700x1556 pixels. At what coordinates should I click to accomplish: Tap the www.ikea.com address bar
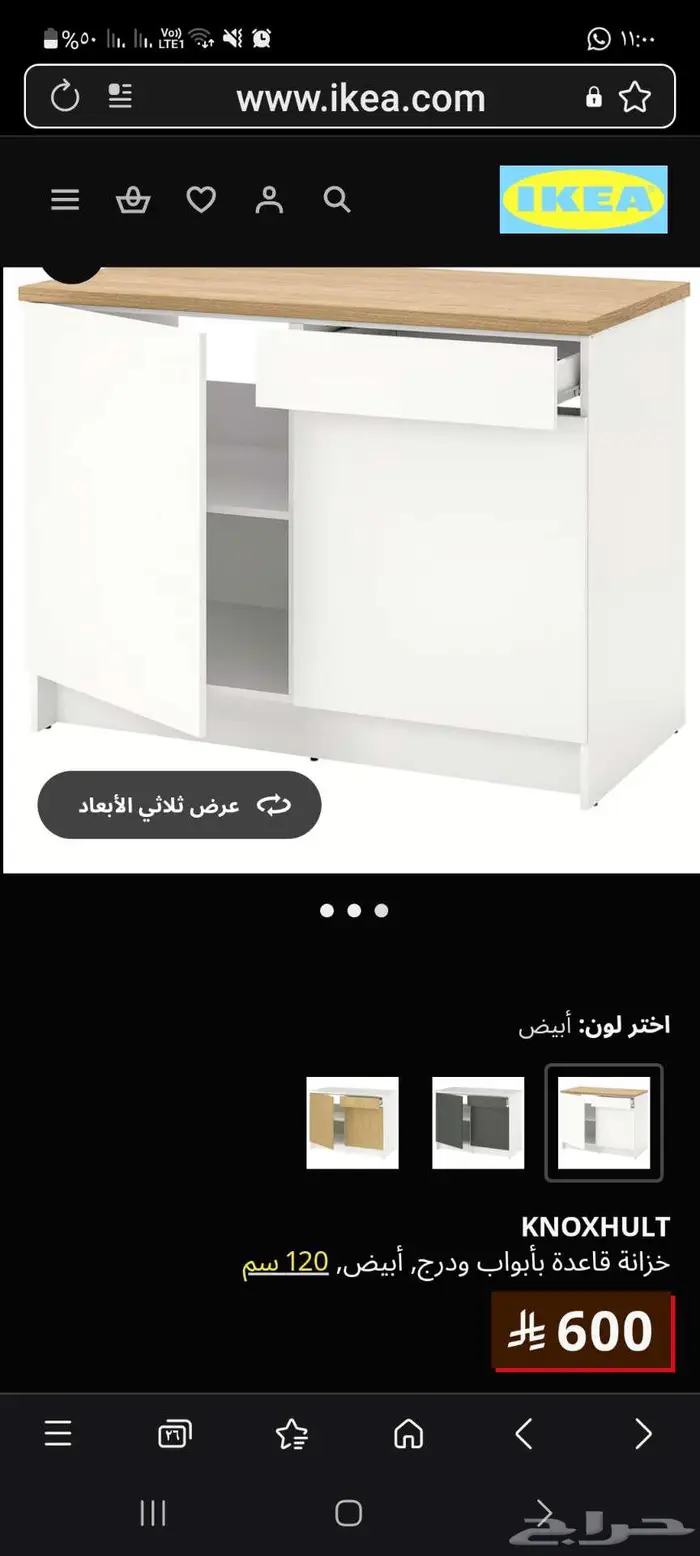[360, 98]
